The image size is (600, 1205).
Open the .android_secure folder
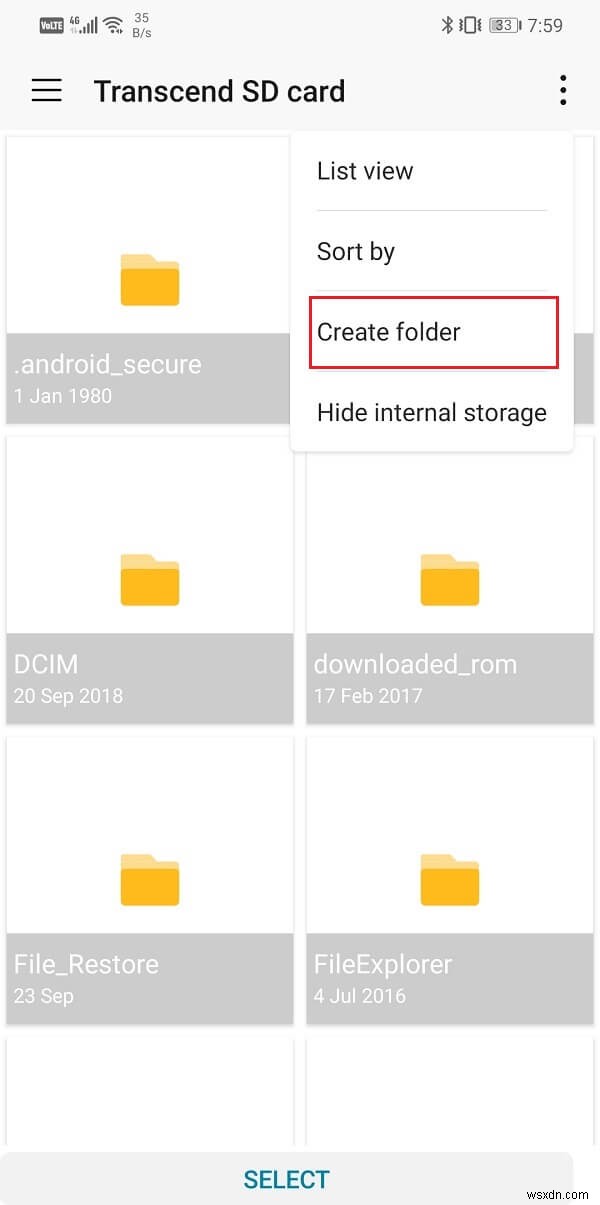coord(149,280)
